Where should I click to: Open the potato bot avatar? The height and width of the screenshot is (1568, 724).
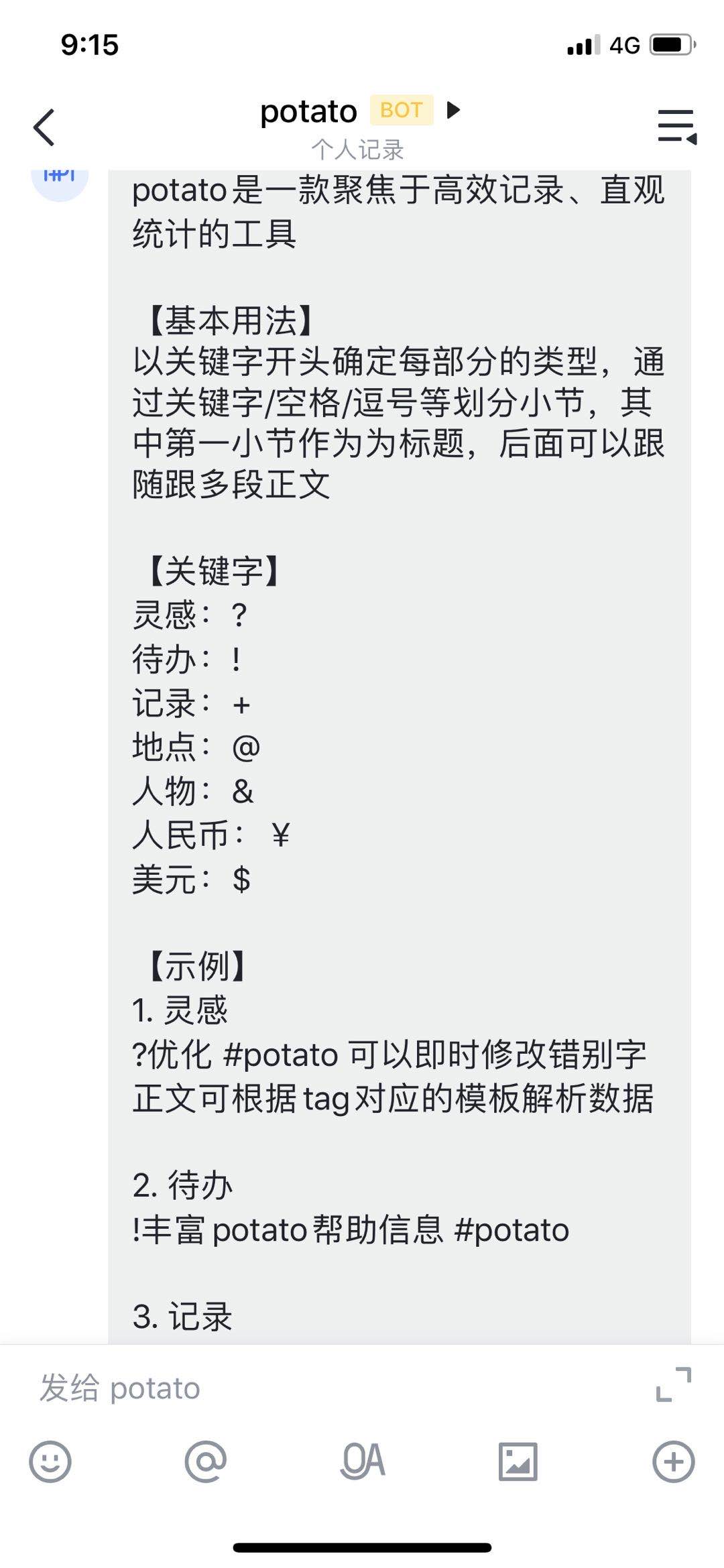coord(60,180)
